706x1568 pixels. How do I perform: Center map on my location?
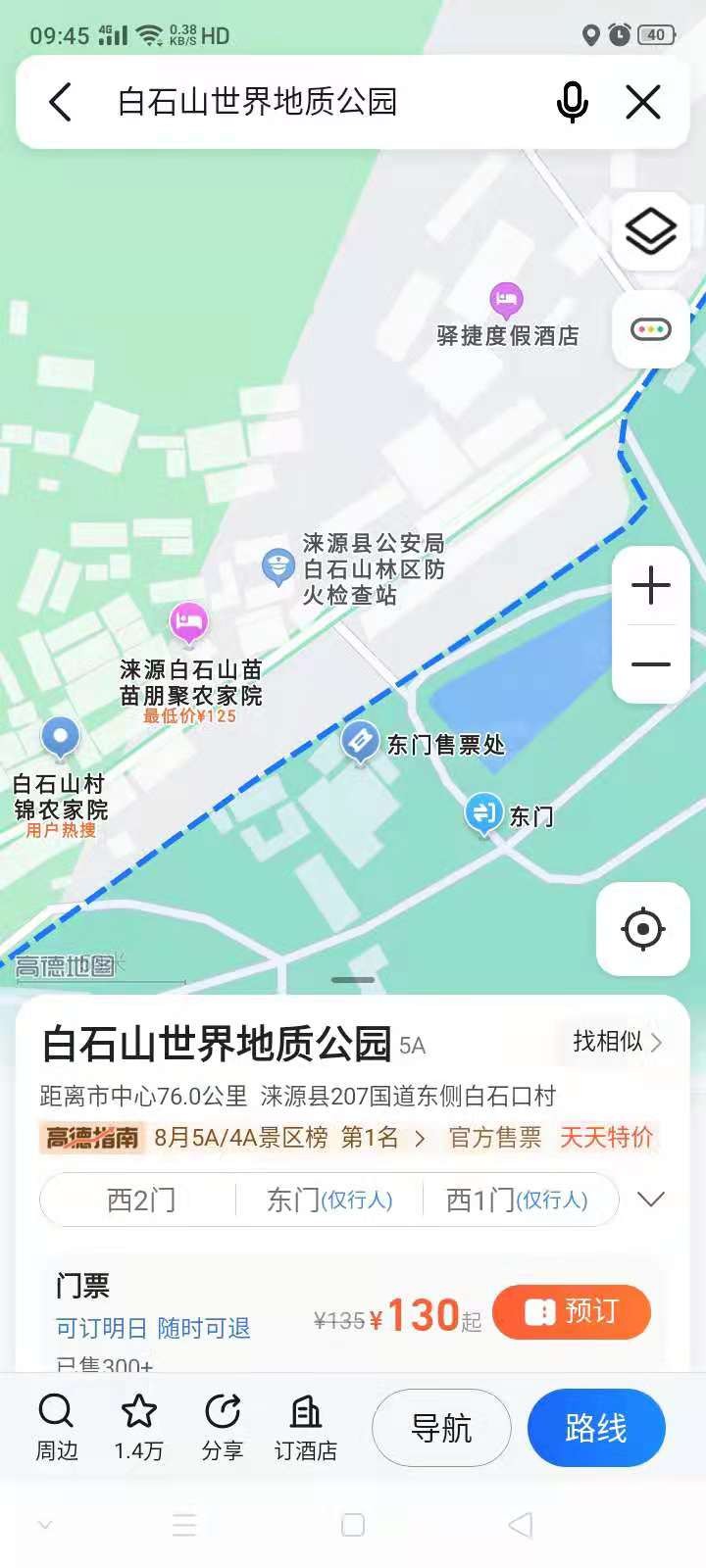642,928
